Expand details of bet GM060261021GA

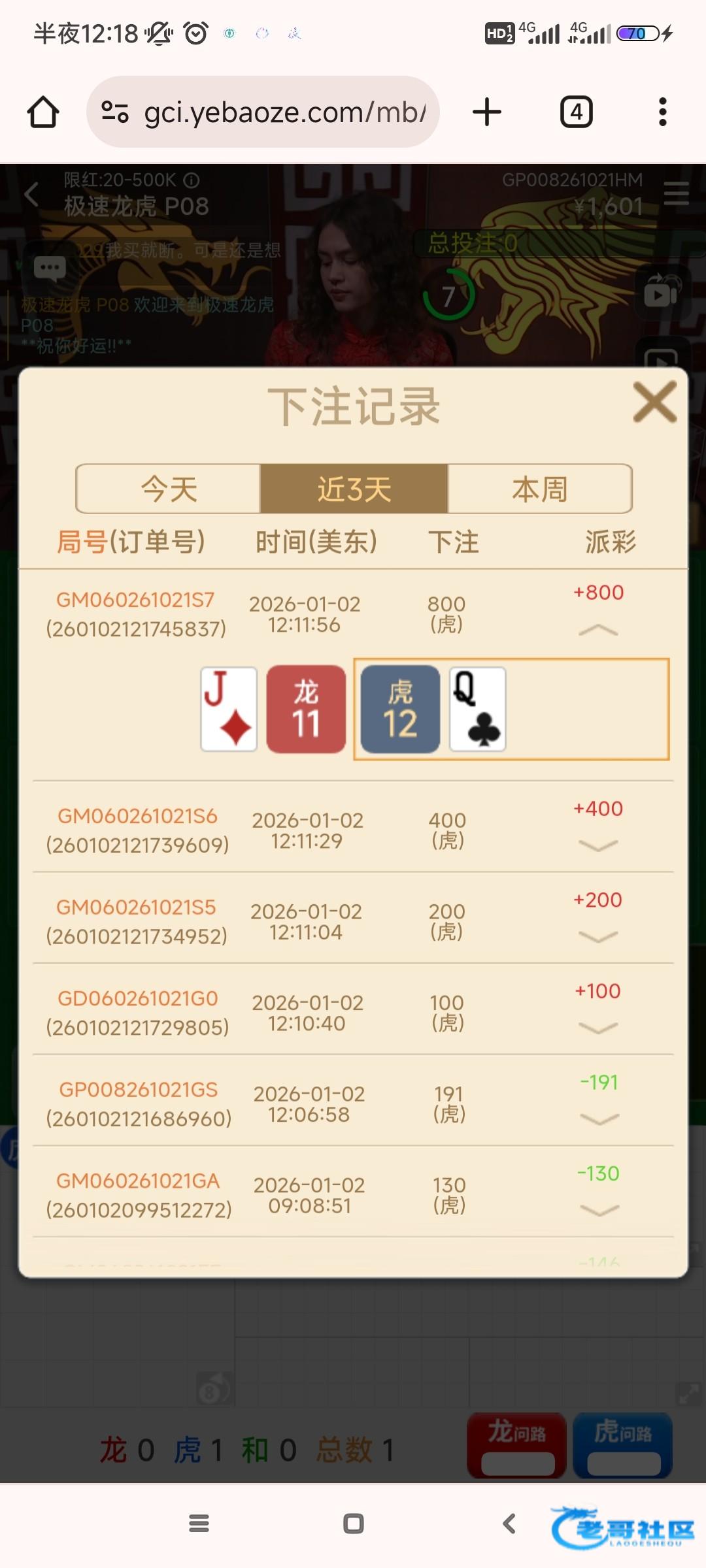pos(599,1211)
